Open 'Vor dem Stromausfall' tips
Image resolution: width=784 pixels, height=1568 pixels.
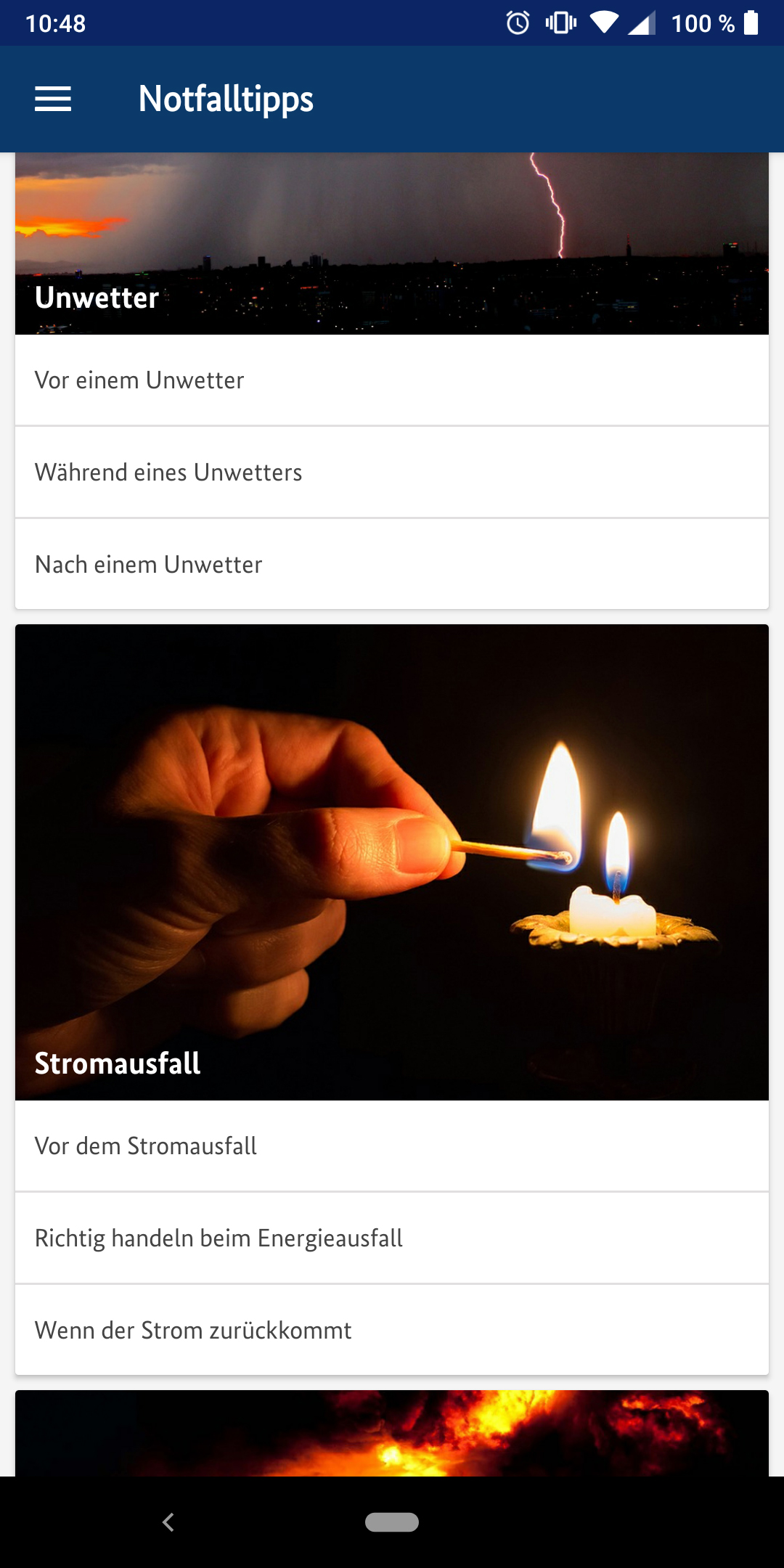point(392,1146)
